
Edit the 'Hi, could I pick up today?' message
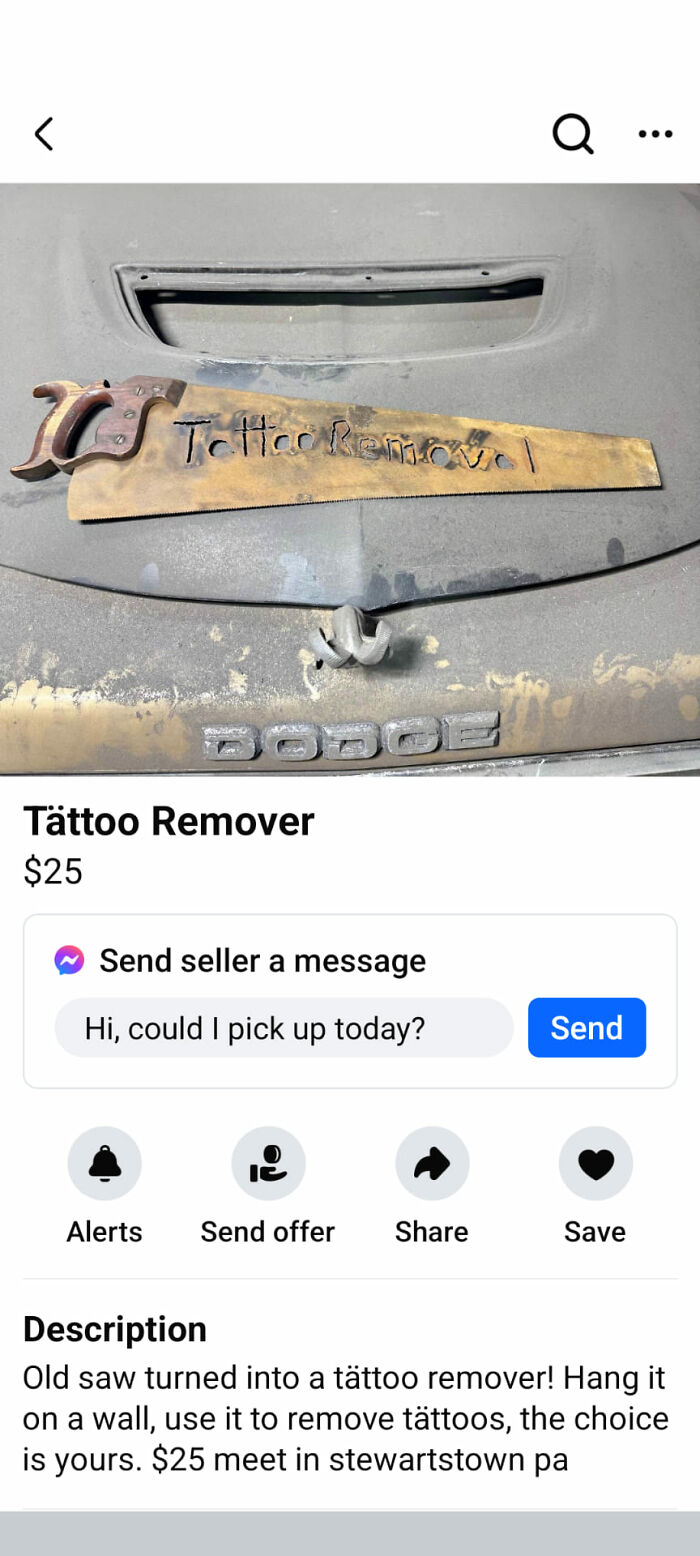tap(283, 1028)
